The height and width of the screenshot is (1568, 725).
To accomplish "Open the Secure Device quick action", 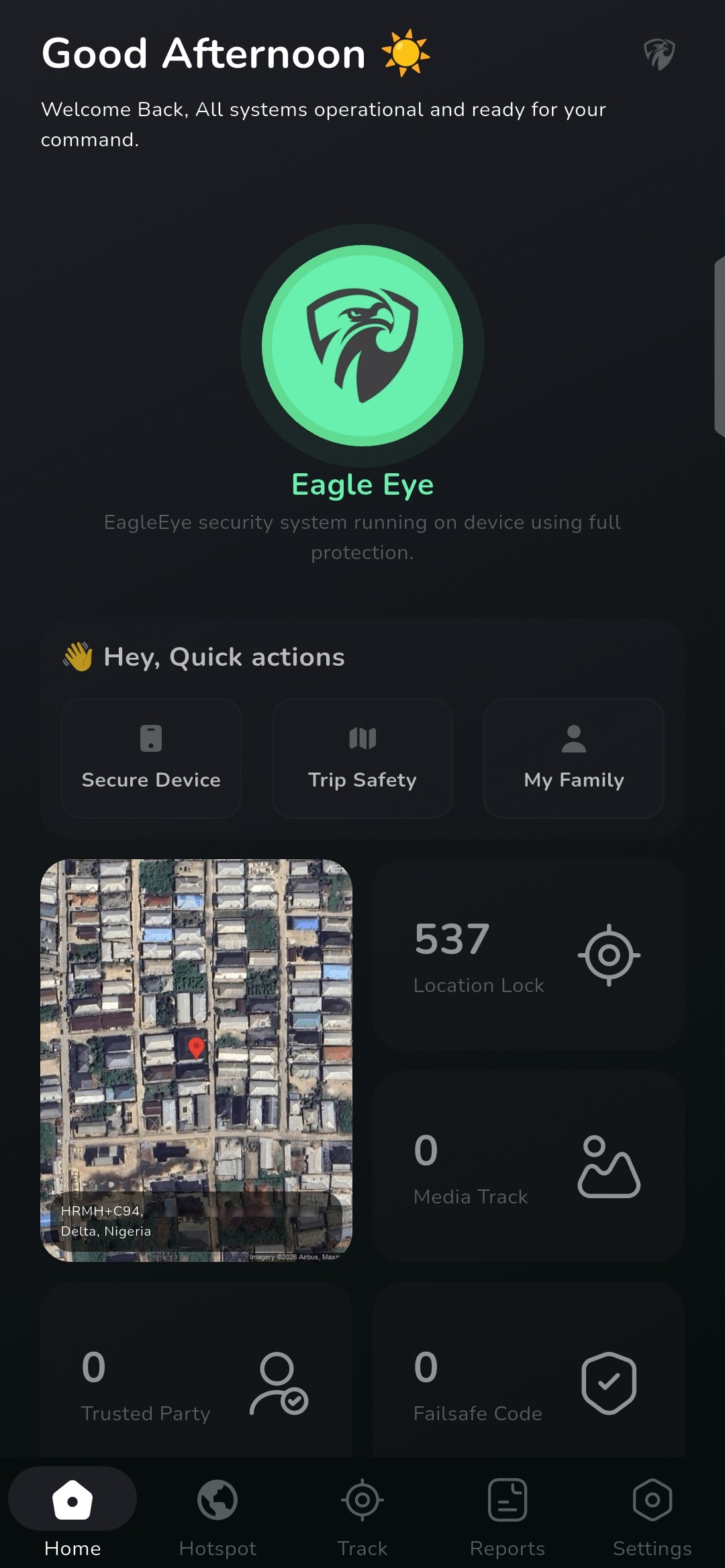I will coord(151,758).
